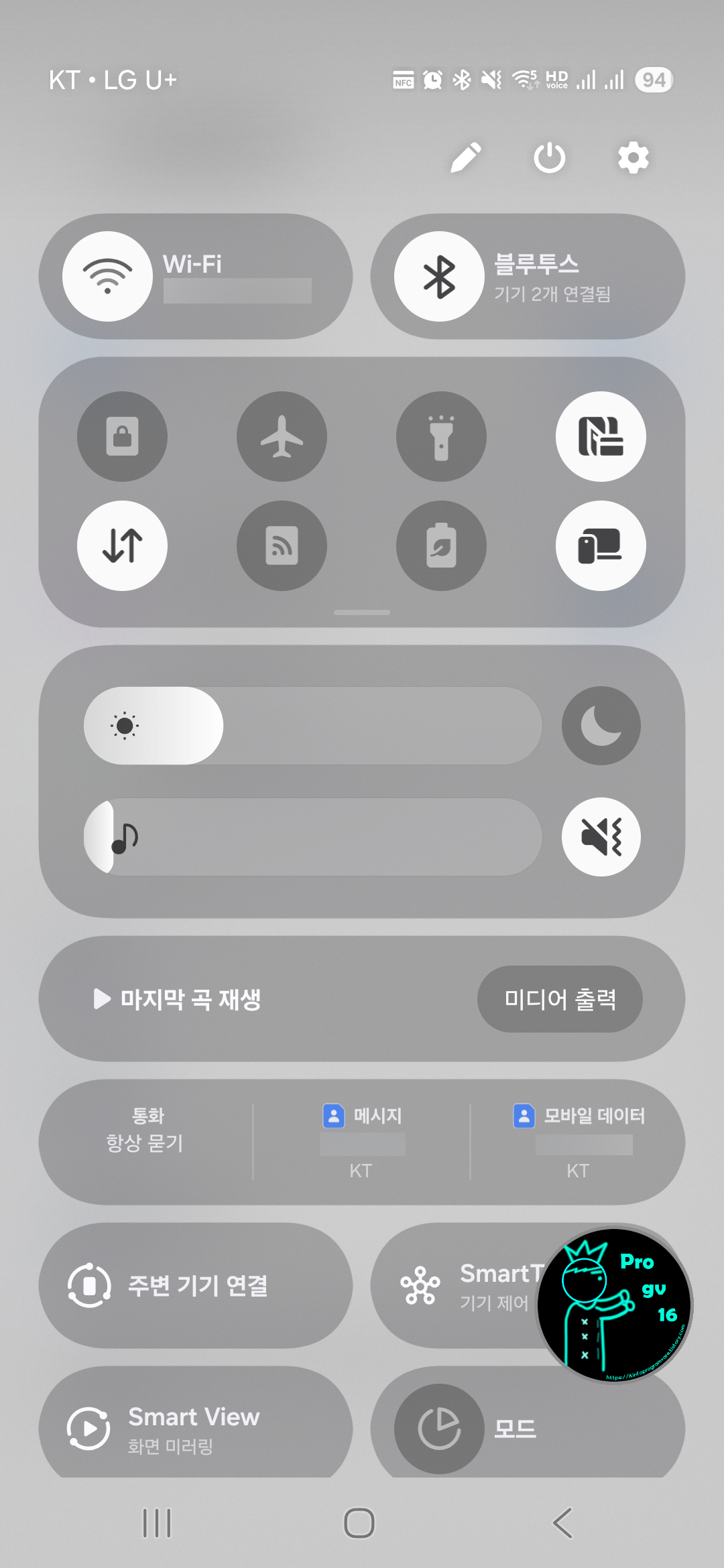Turn on the flashlight
This screenshot has height=1568, width=724.
click(440, 436)
